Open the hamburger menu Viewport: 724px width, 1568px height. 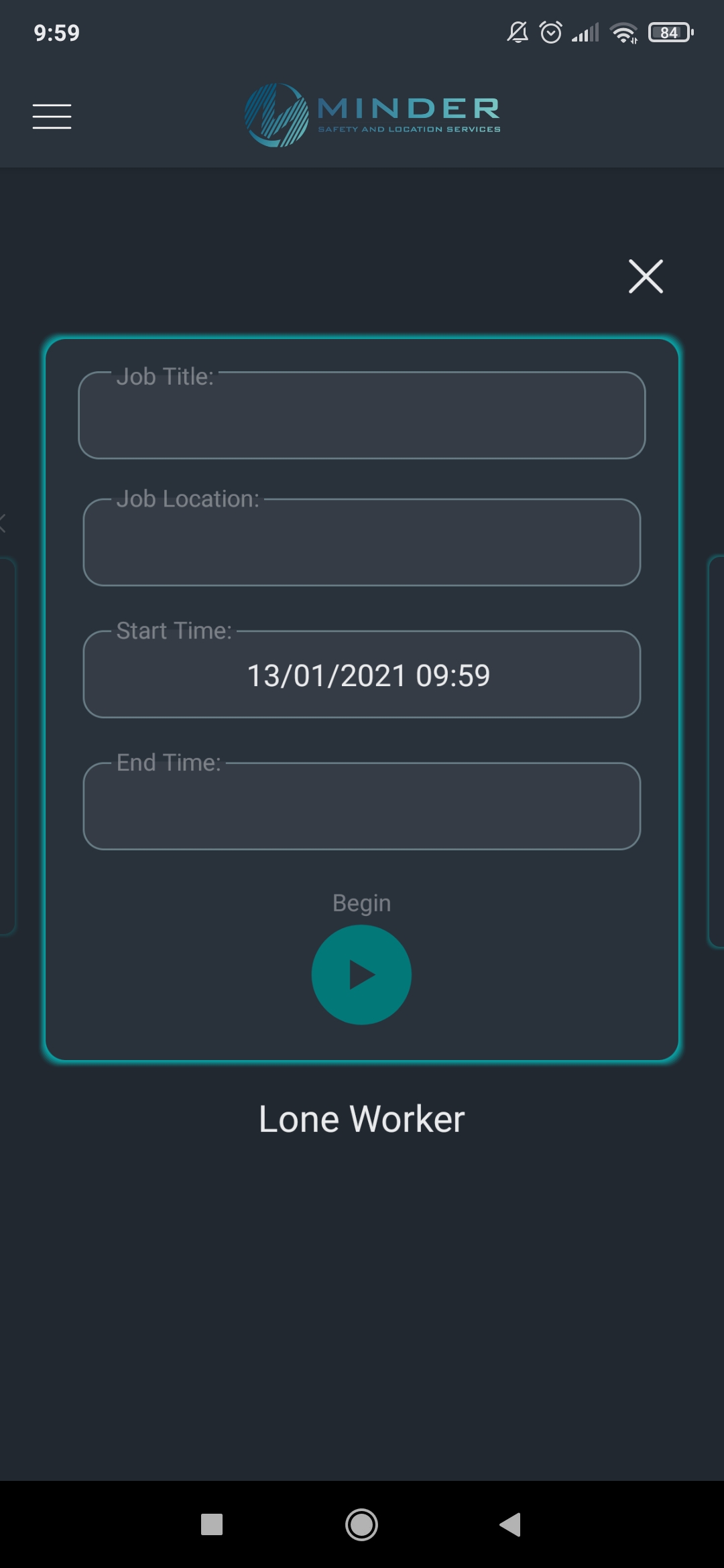tap(52, 116)
